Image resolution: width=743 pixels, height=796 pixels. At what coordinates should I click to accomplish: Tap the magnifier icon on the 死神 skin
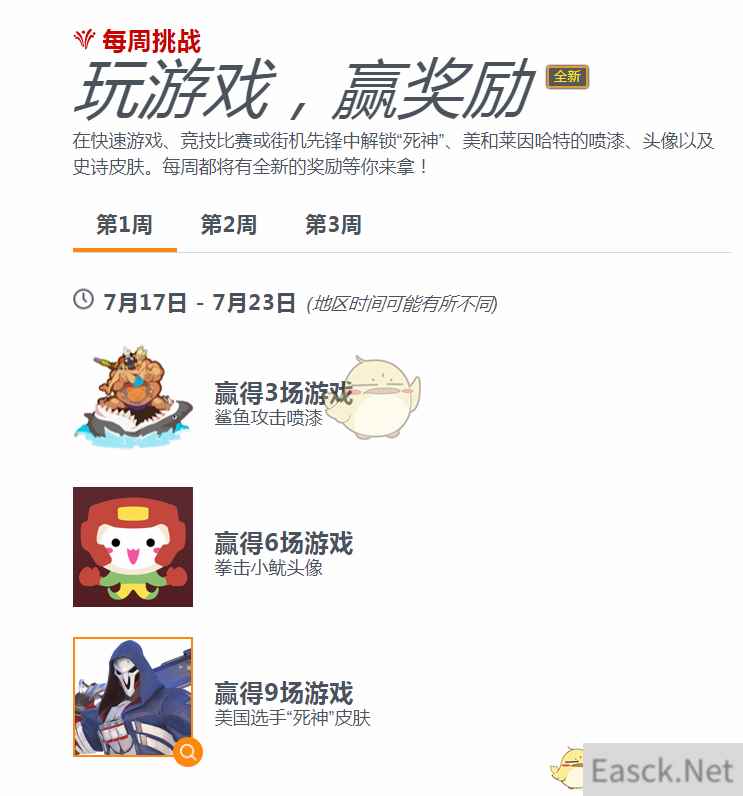click(187, 752)
